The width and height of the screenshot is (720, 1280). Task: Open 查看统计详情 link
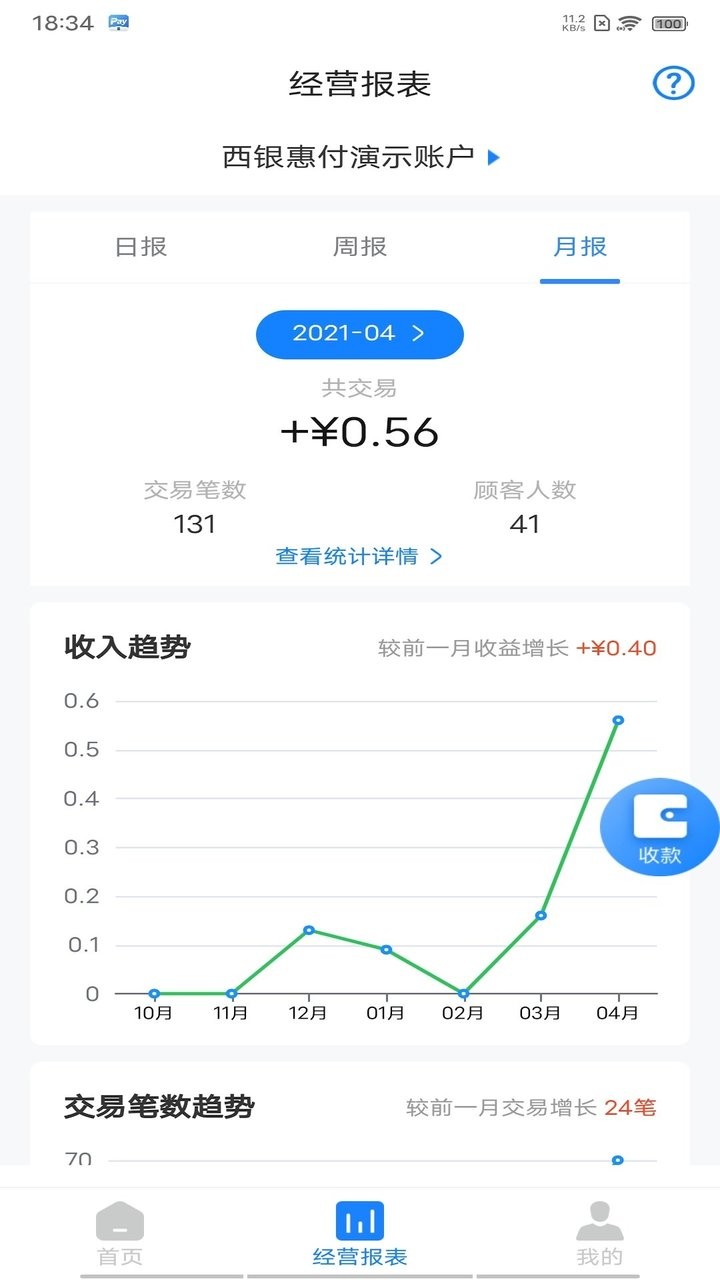point(359,557)
